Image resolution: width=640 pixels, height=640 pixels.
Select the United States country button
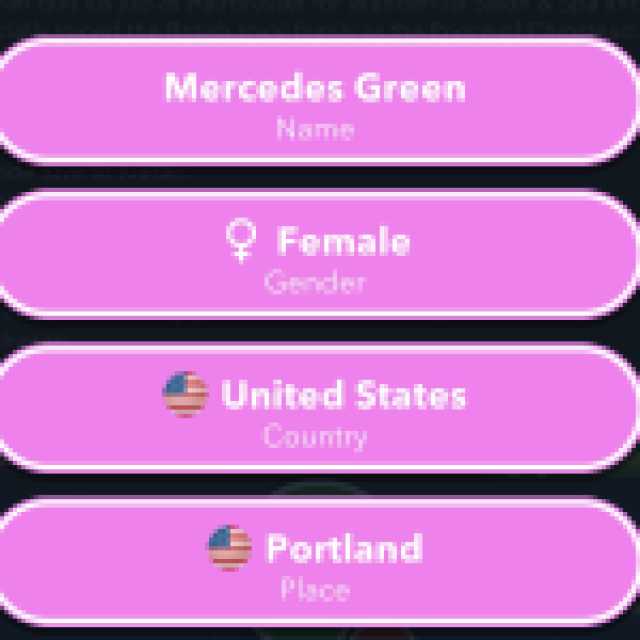(315, 408)
